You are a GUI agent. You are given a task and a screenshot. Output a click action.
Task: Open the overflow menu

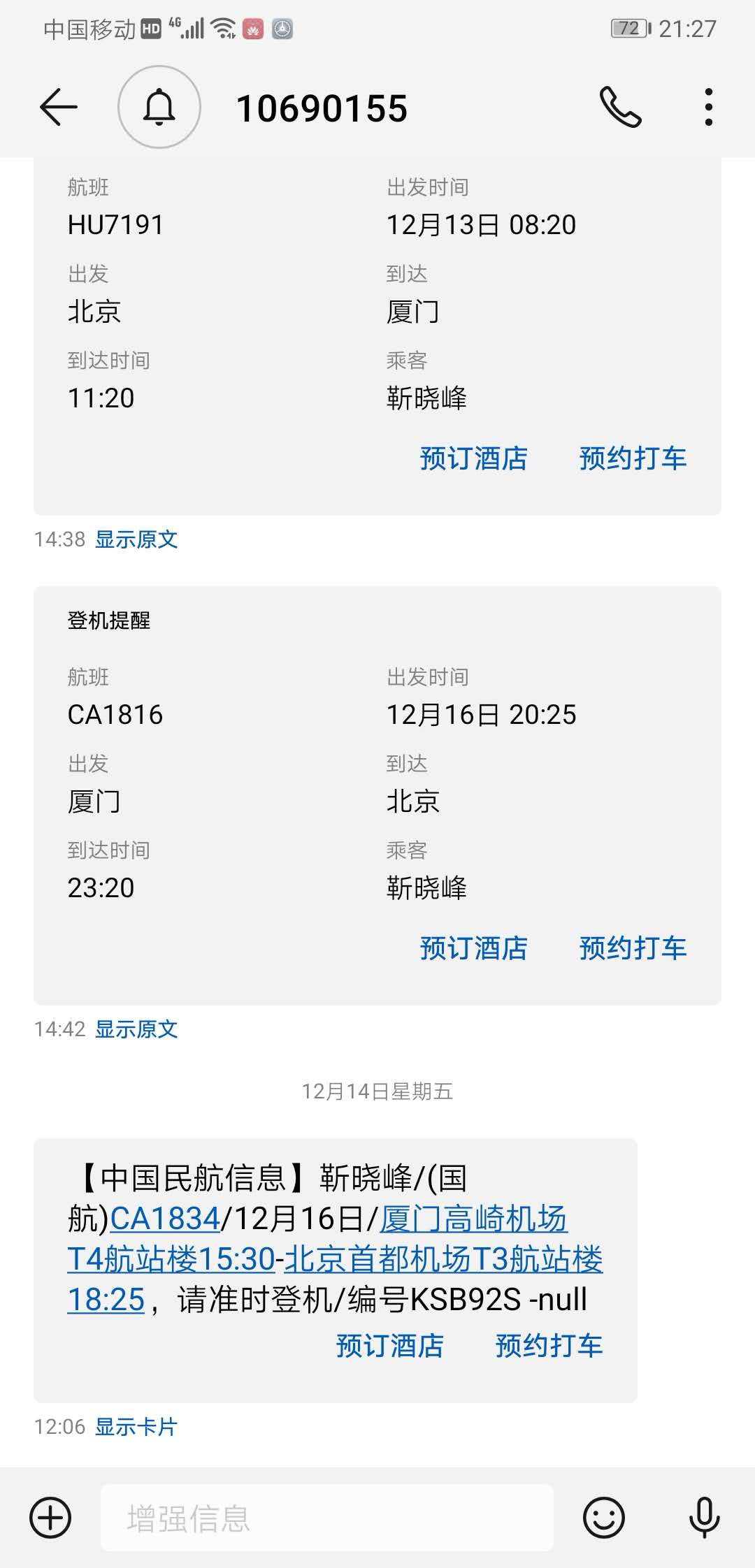point(708,108)
